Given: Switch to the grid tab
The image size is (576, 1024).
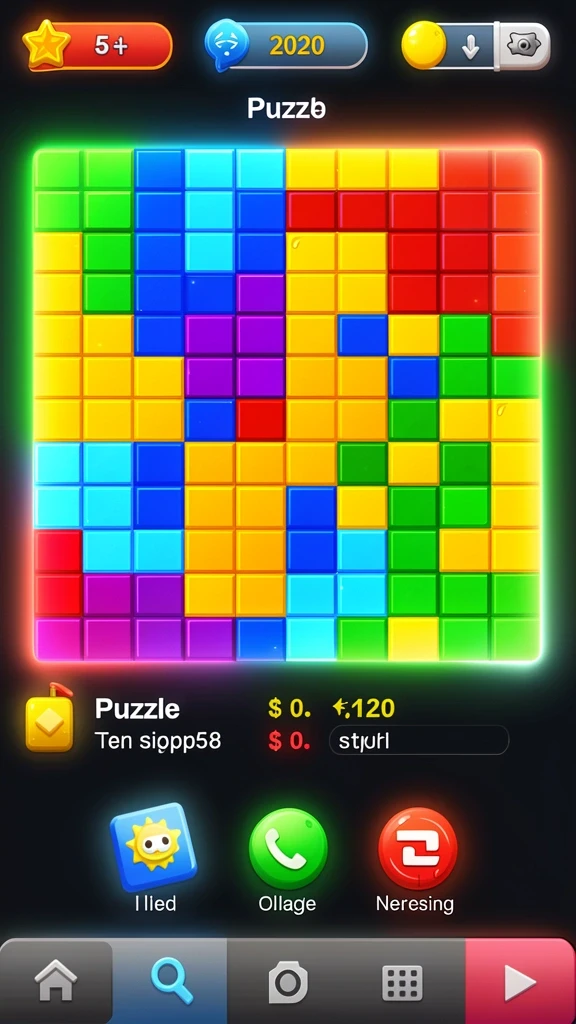Looking at the screenshot, I should click(x=402, y=982).
